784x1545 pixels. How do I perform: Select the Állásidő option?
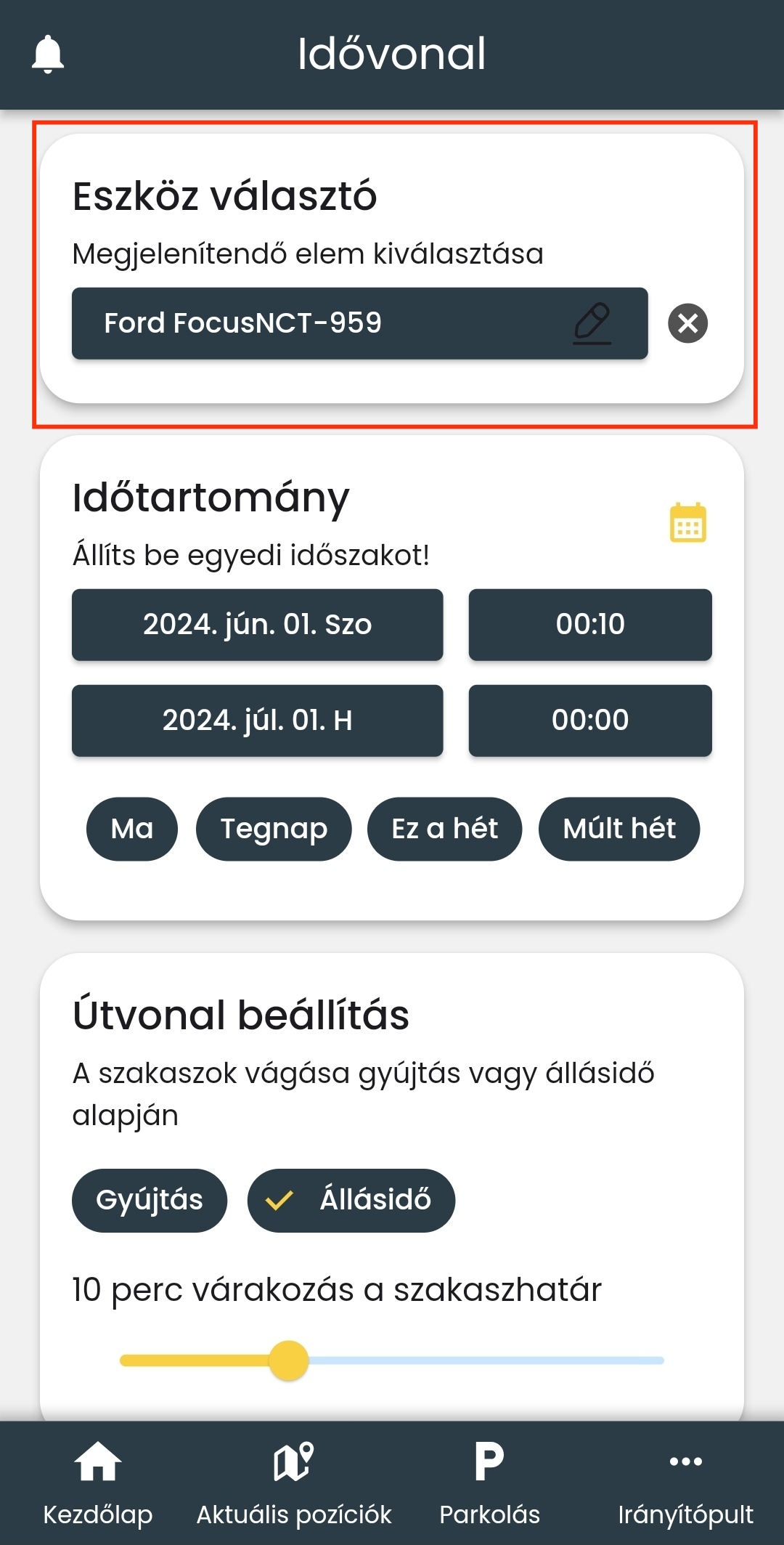tap(351, 1200)
